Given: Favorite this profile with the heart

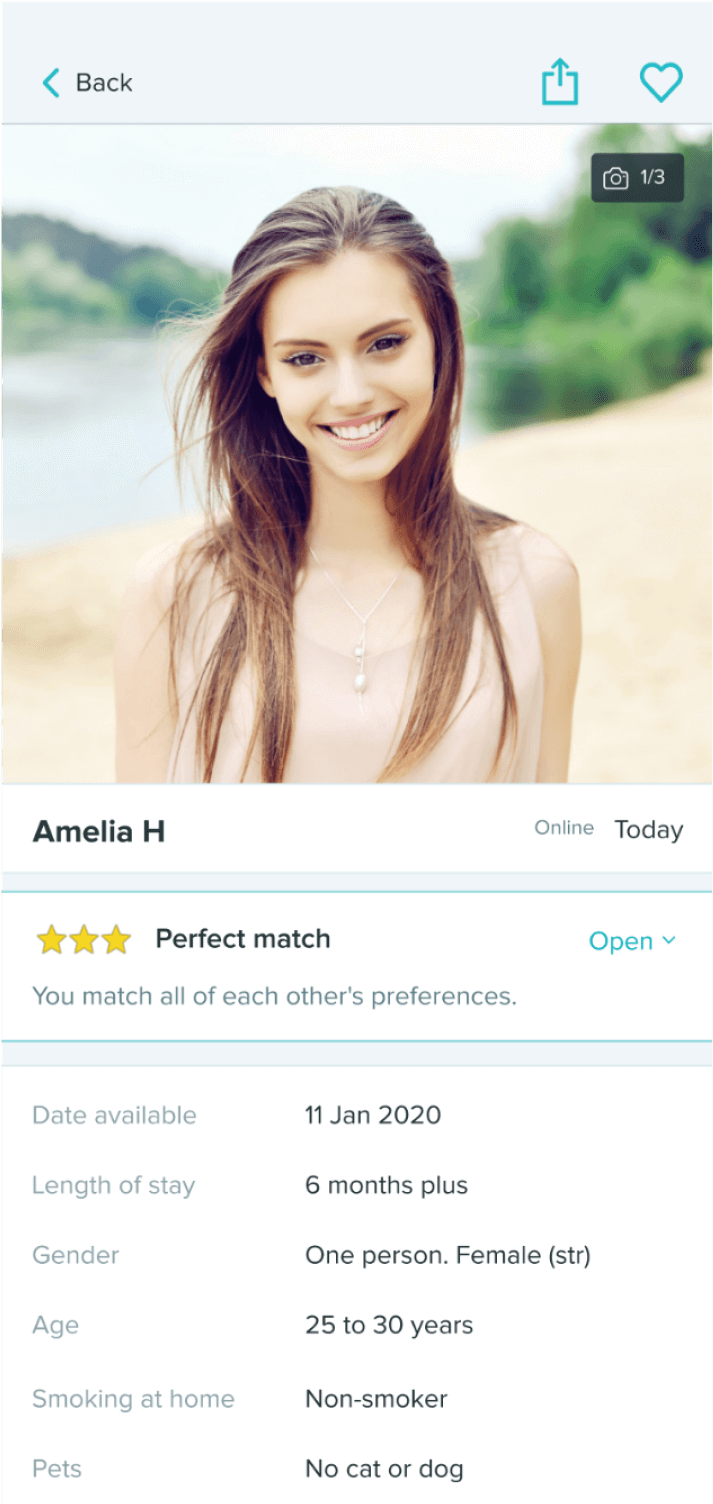Looking at the screenshot, I should pyautogui.click(x=661, y=82).
